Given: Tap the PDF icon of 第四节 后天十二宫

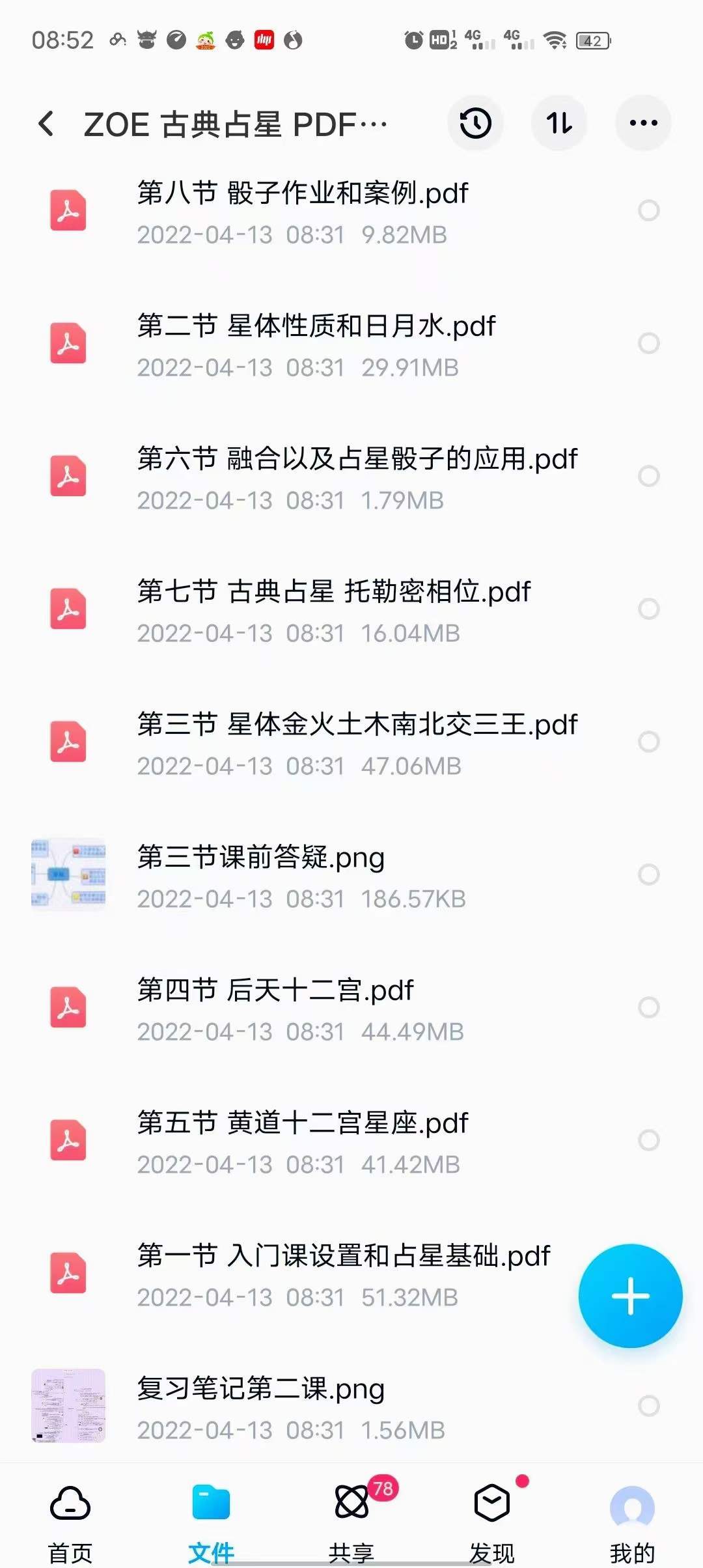Looking at the screenshot, I should (67, 1007).
